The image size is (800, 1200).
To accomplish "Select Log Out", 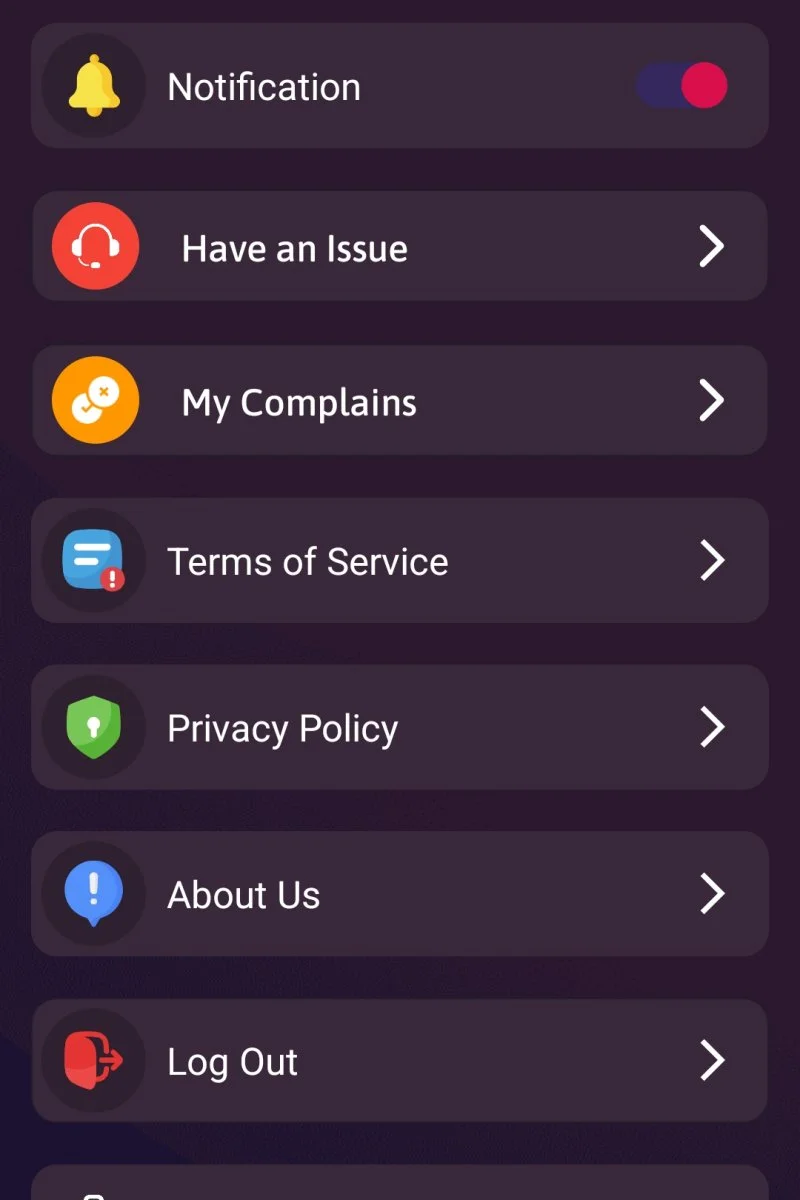I will (x=400, y=1061).
